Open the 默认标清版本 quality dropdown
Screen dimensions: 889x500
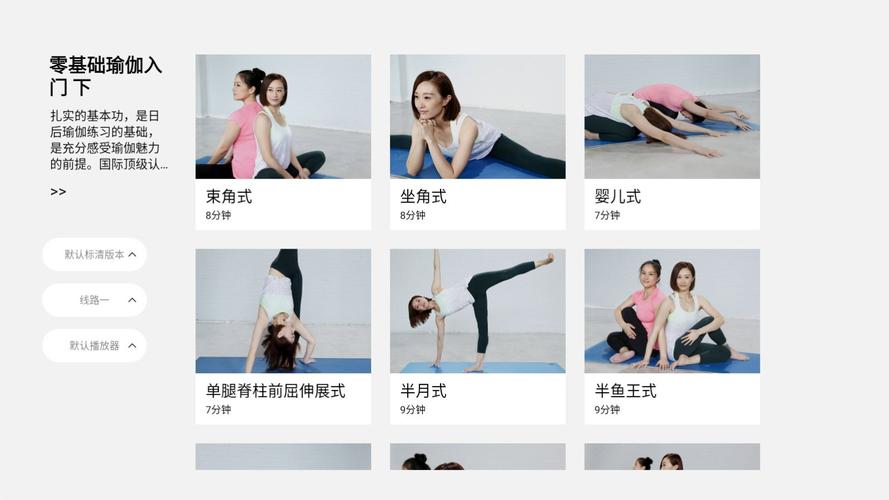click(x=94, y=254)
